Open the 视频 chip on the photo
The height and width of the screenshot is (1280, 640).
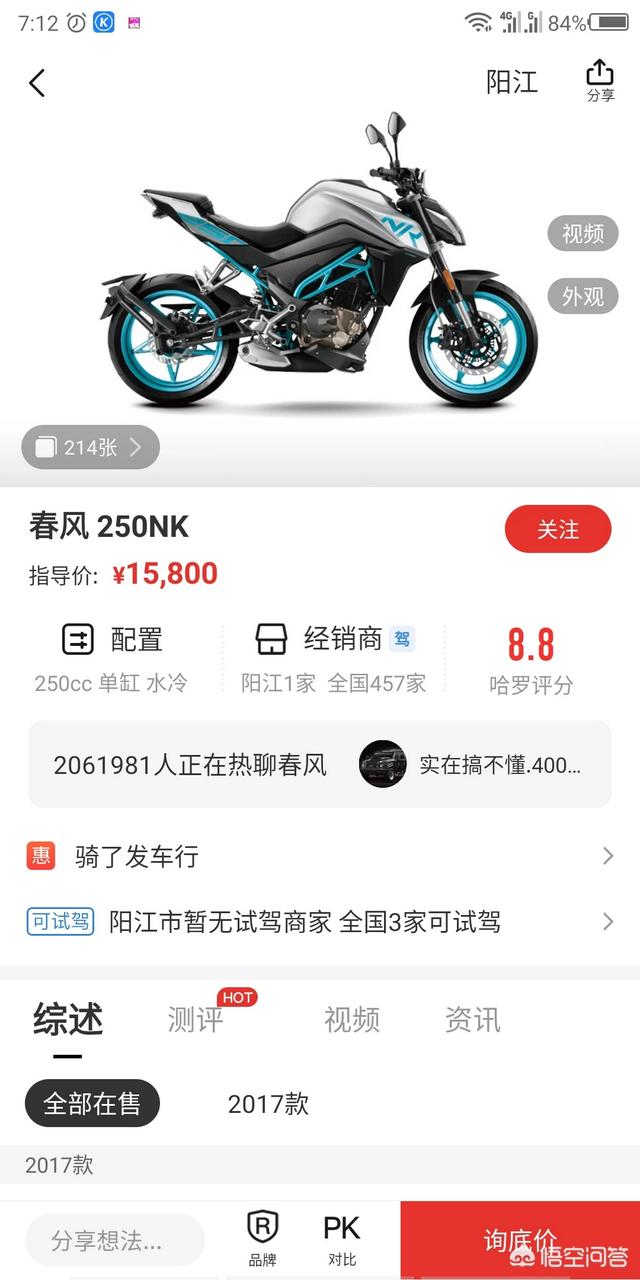pyautogui.click(x=582, y=234)
